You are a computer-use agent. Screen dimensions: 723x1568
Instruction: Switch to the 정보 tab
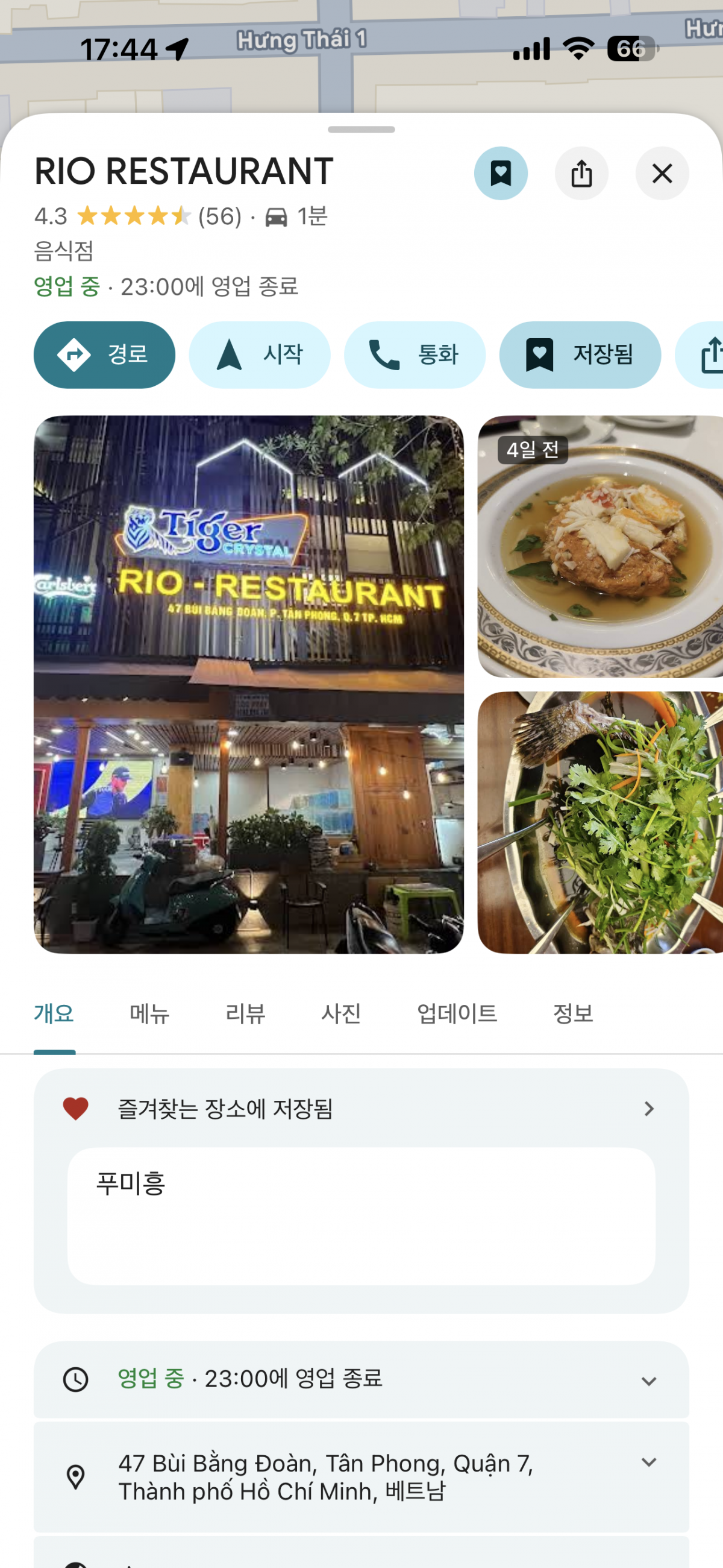572,1013
